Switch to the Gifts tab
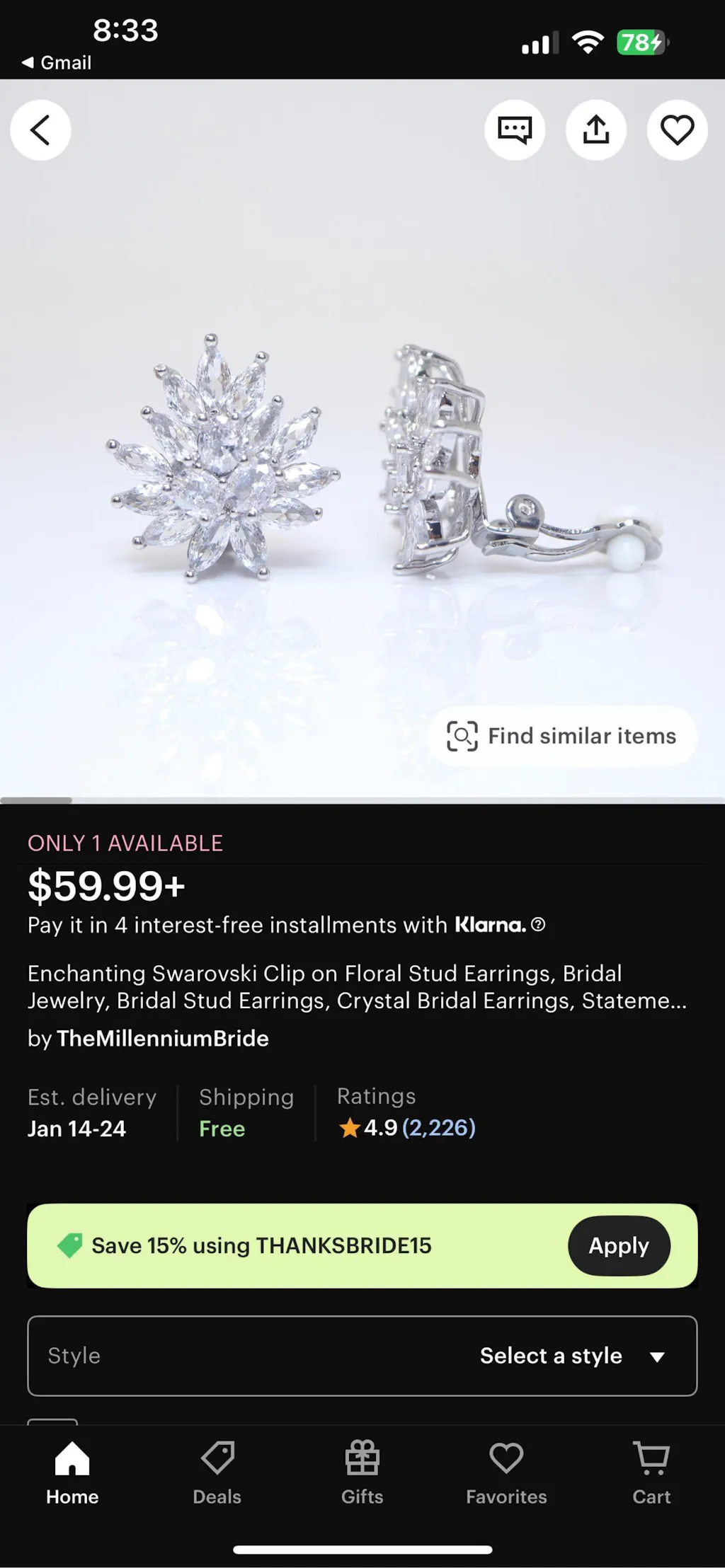The width and height of the screenshot is (725, 1568). pos(362,1473)
